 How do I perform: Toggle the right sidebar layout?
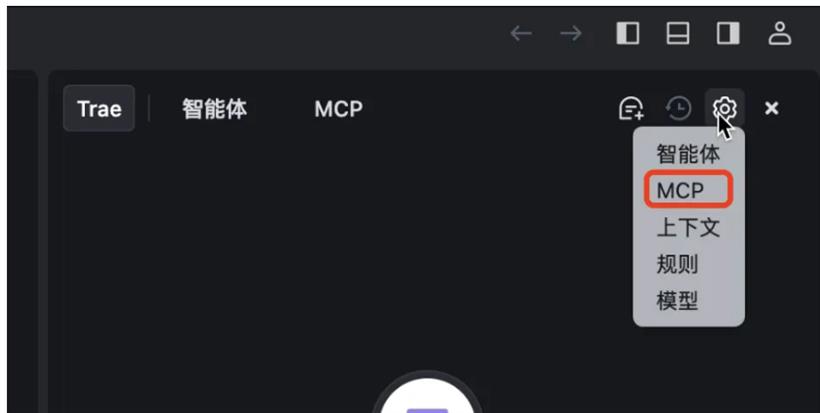728,34
